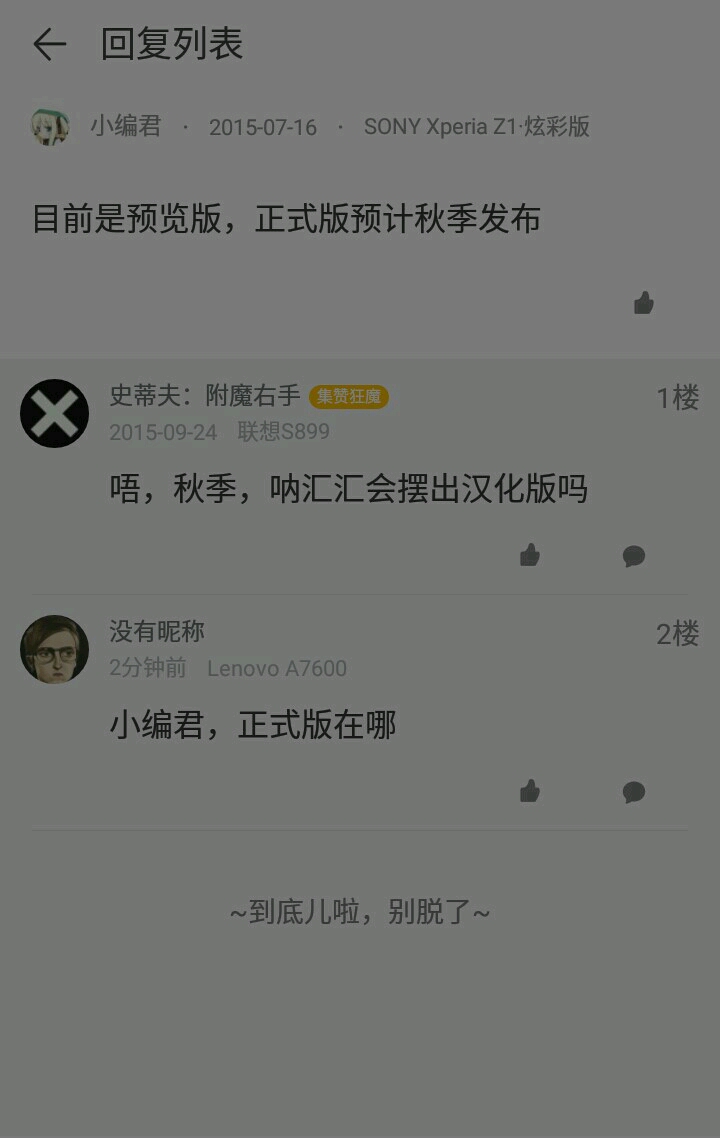
Task: Reply to 史蒂夫's 1楼 comment
Action: click(633, 556)
